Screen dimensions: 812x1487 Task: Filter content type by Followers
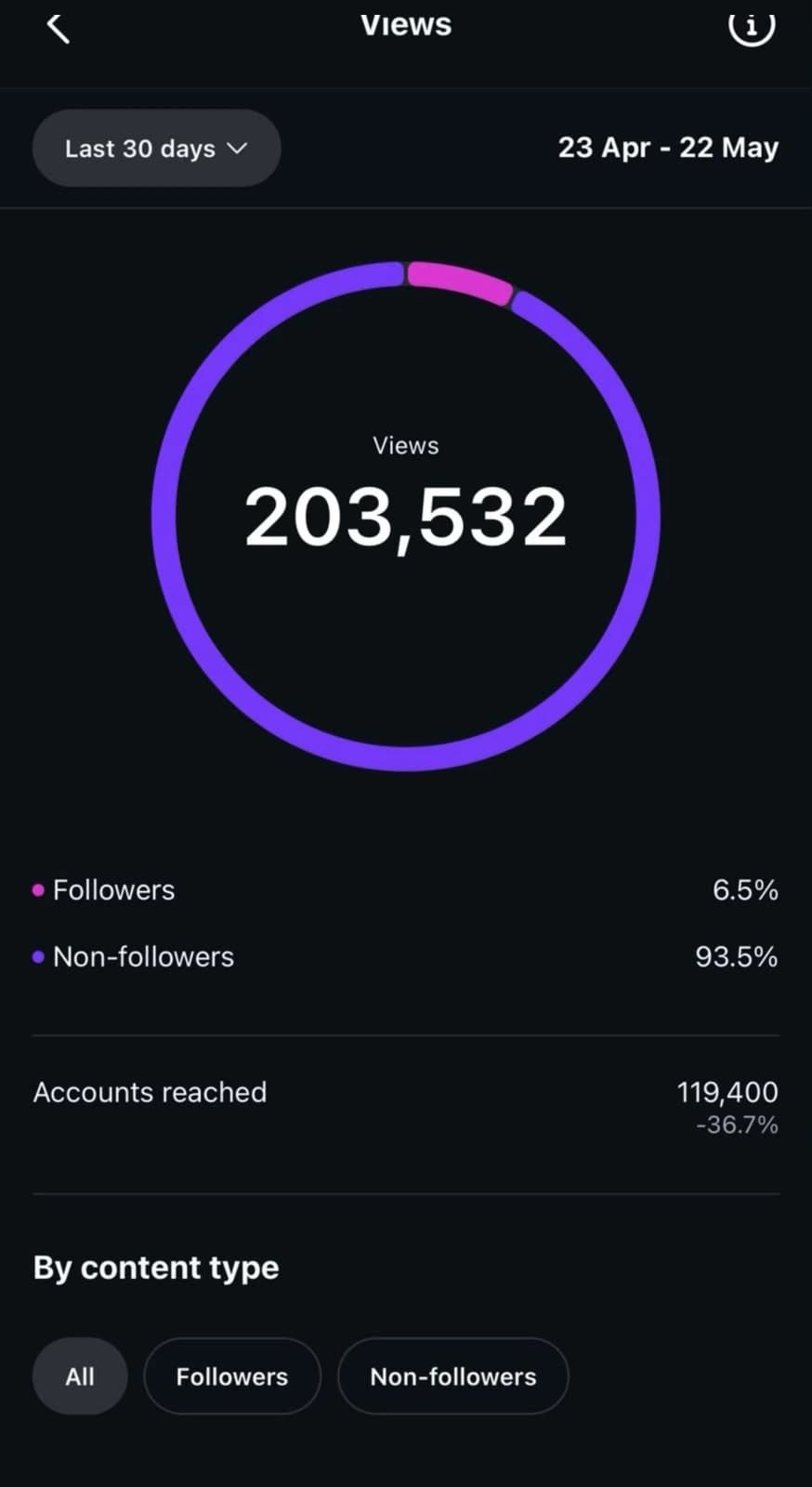(x=232, y=1376)
